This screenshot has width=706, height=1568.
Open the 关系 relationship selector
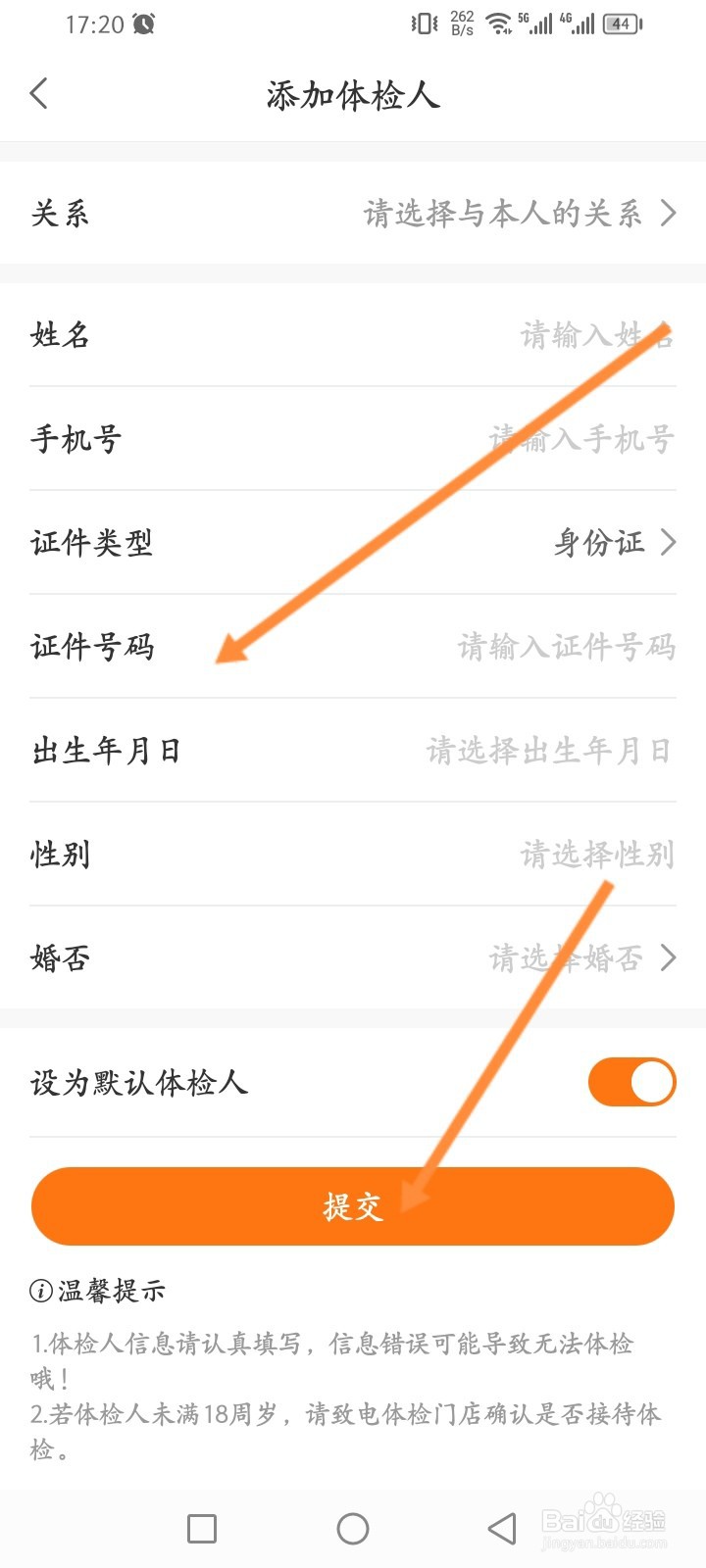coord(353,213)
